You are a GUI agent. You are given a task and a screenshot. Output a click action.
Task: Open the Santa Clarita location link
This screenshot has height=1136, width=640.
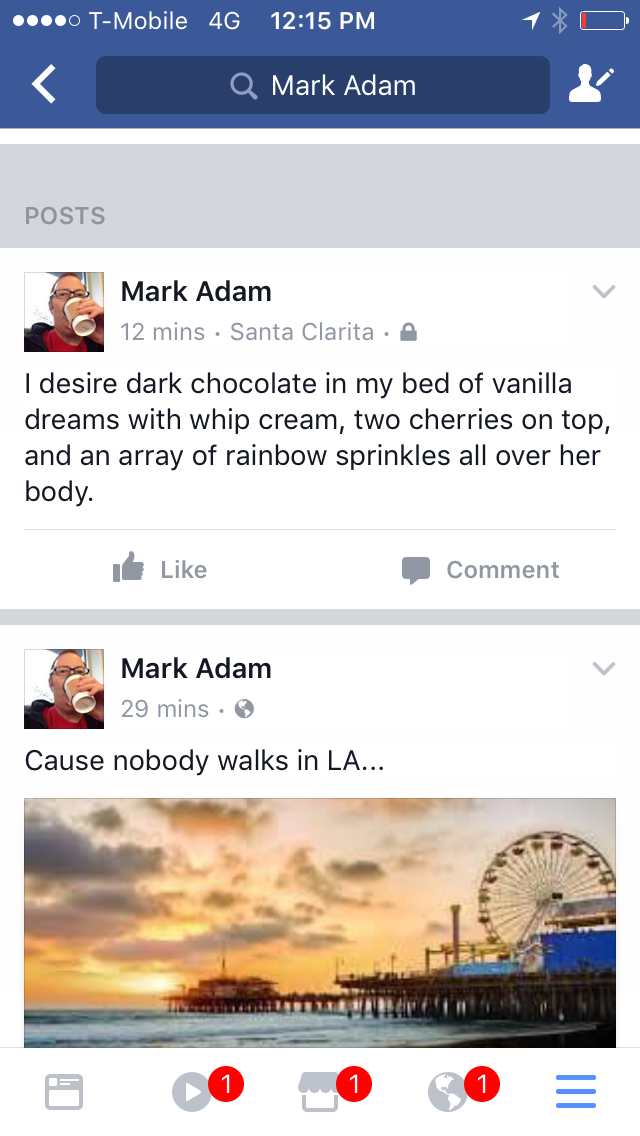coord(301,332)
